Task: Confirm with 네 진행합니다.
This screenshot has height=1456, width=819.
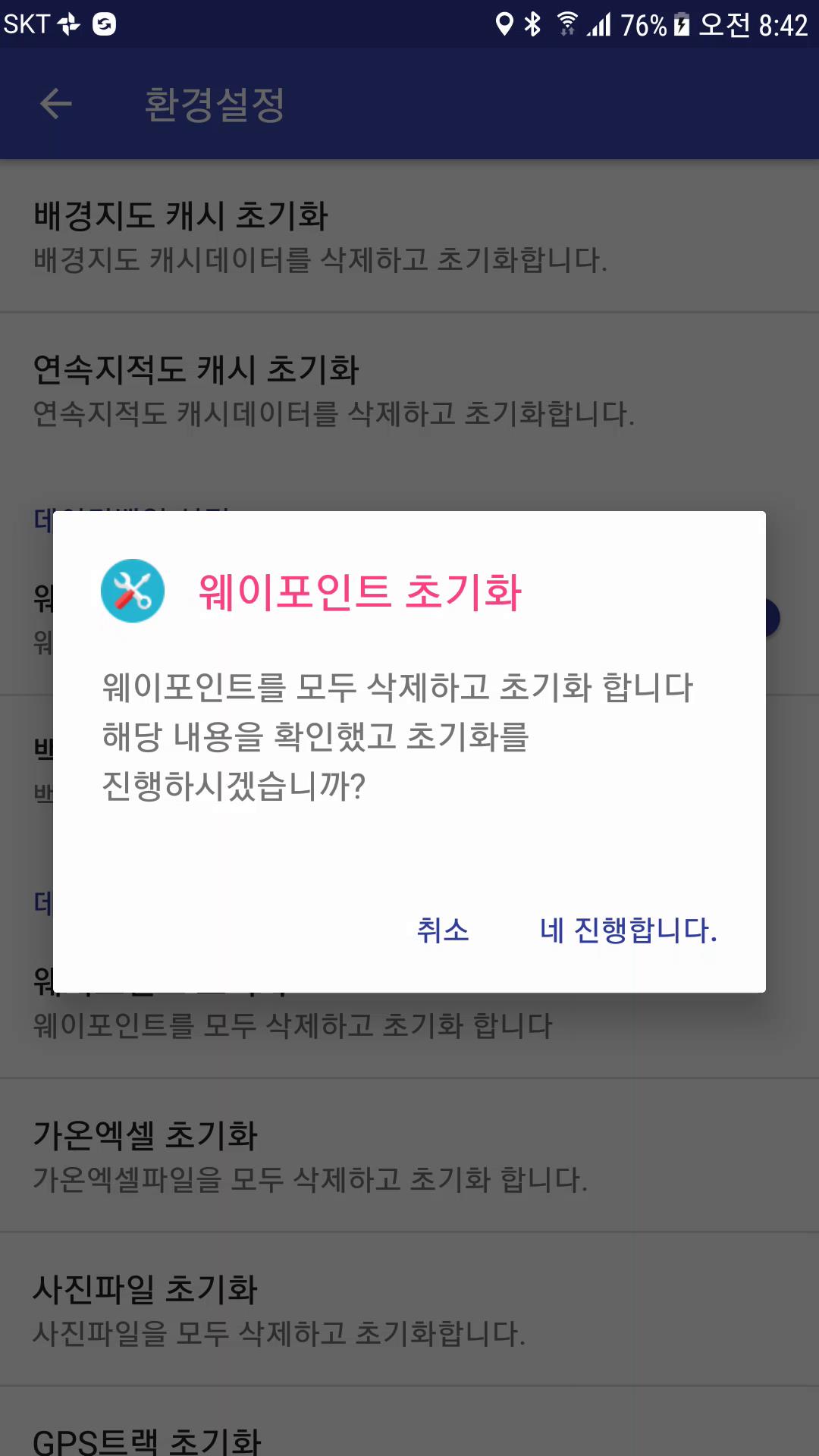Action: (628, 930)
